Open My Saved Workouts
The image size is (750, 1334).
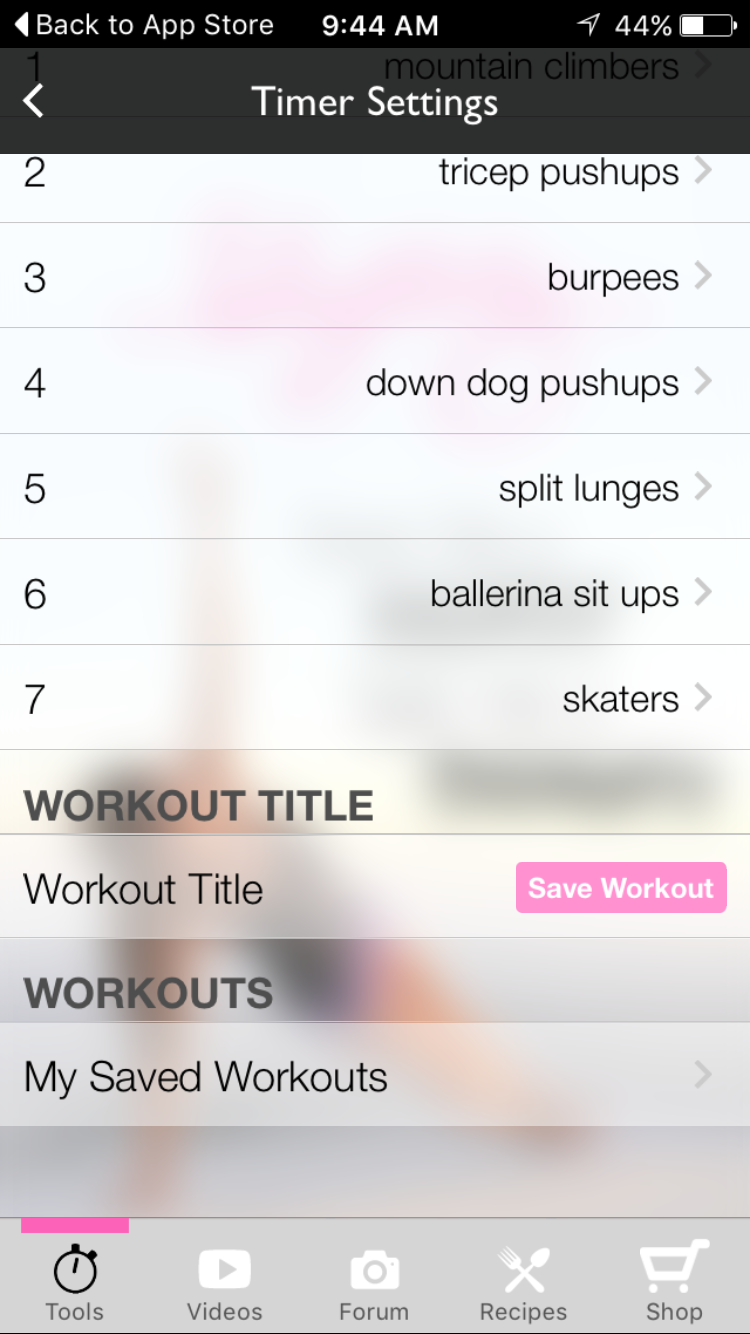click(375, 1076)
